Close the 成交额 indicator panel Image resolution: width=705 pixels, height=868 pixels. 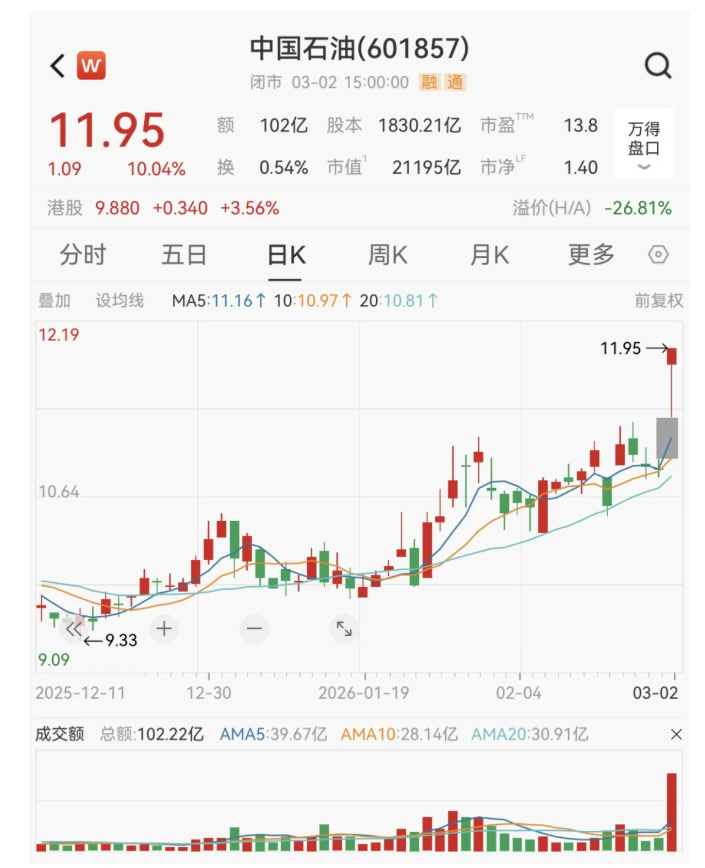[x=676, y=734]
